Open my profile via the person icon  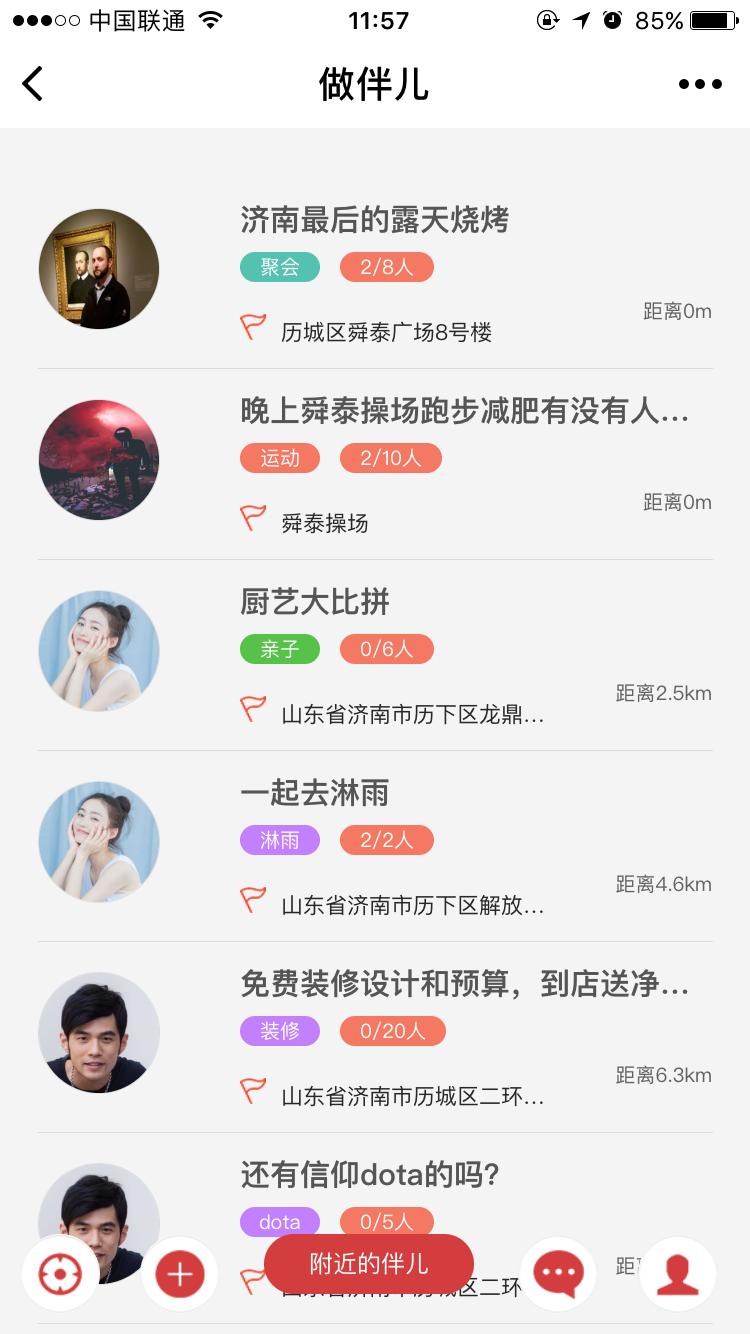678,1274
